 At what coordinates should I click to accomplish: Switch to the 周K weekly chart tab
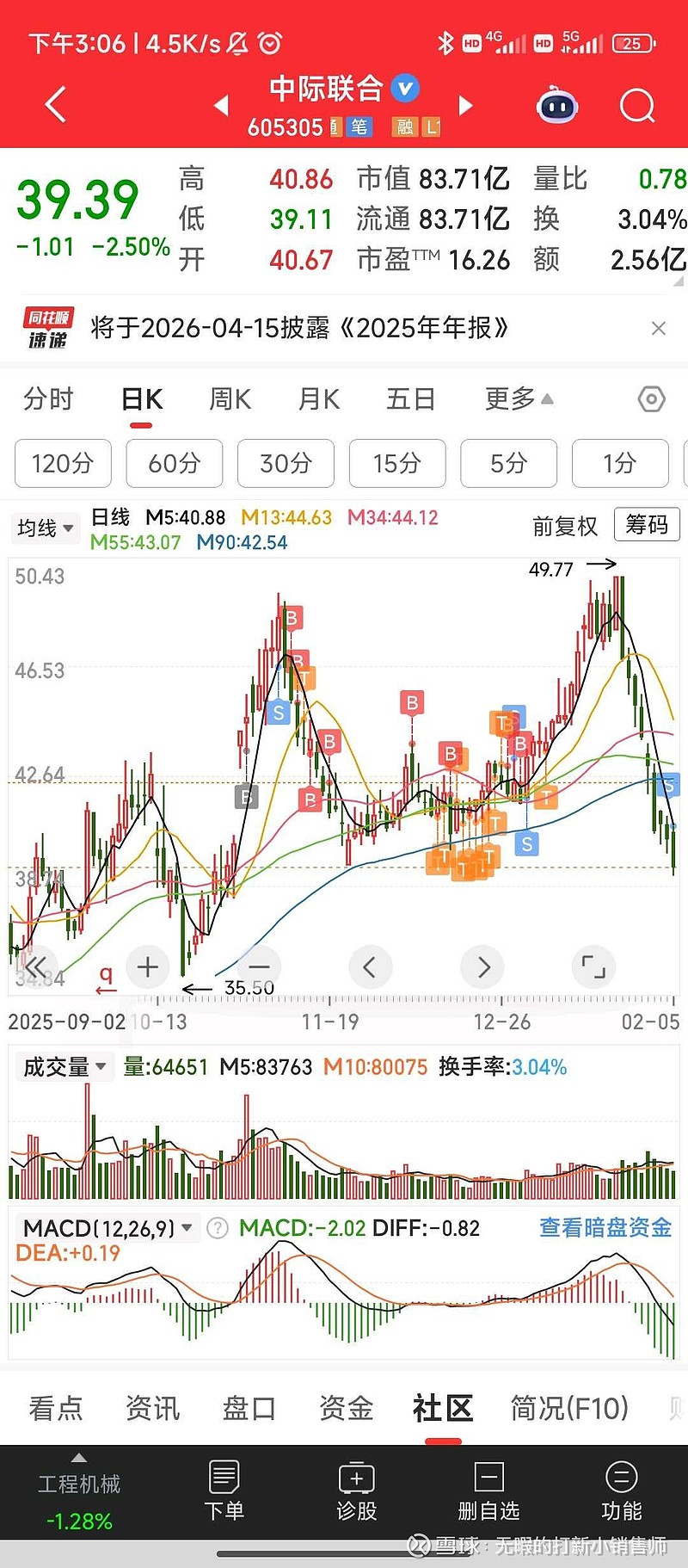point(228,399)
